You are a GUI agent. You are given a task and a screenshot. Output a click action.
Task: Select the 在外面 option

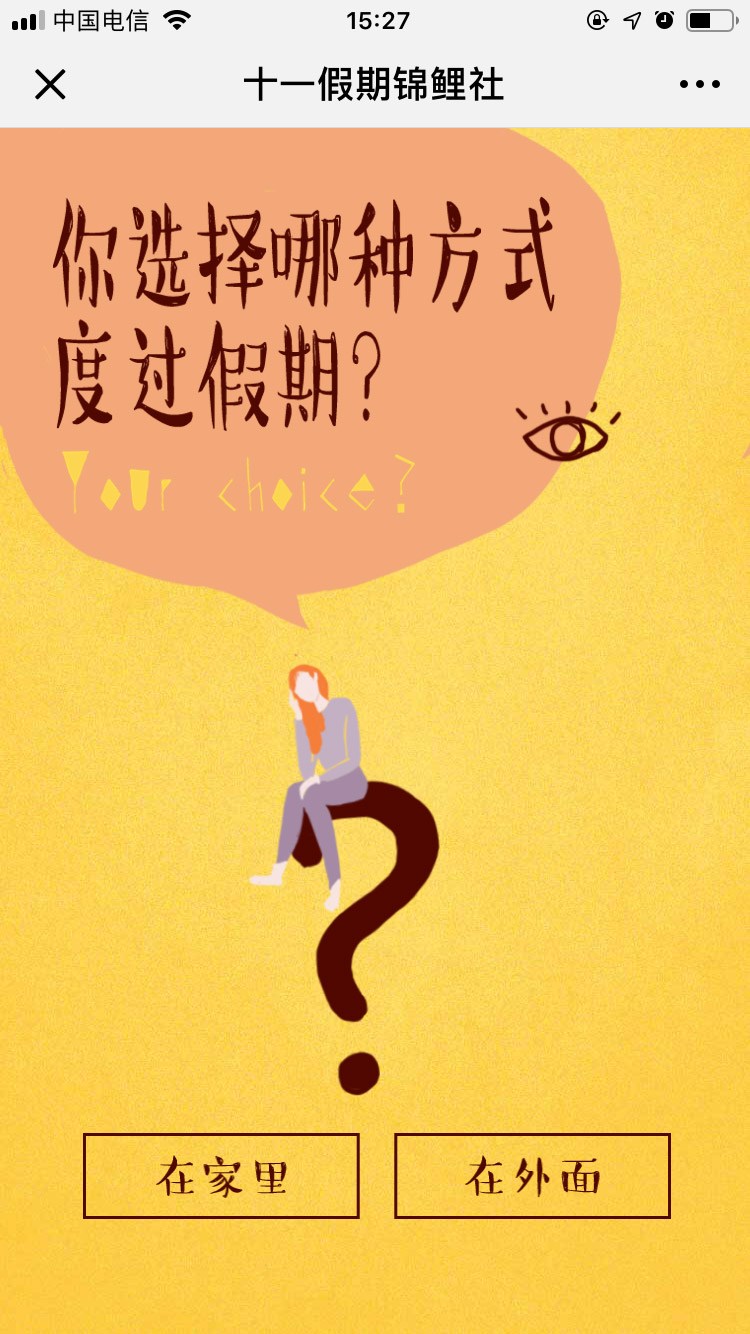[532, 1176]
